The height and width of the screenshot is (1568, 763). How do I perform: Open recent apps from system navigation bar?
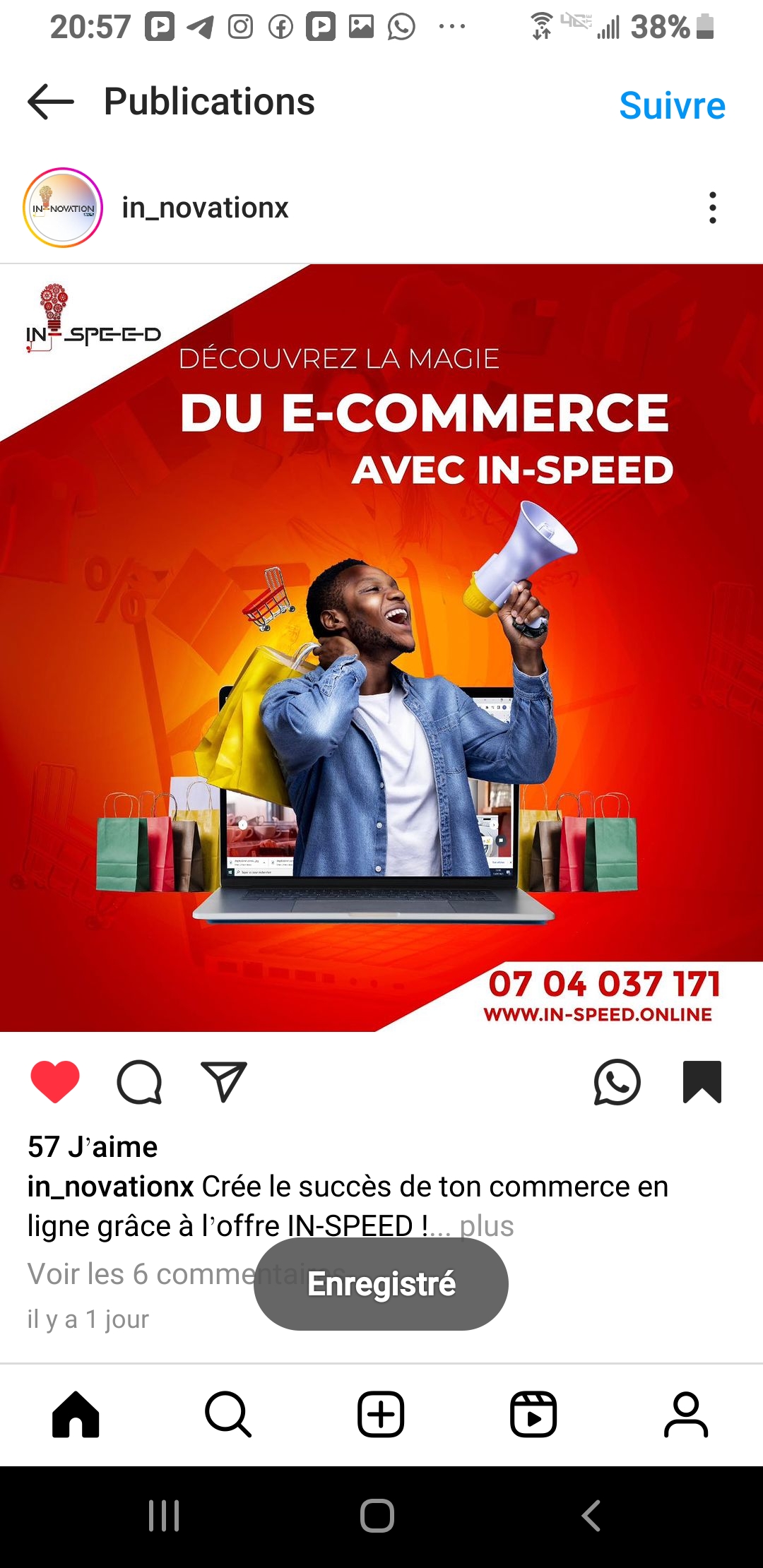tap(164, 1516)
